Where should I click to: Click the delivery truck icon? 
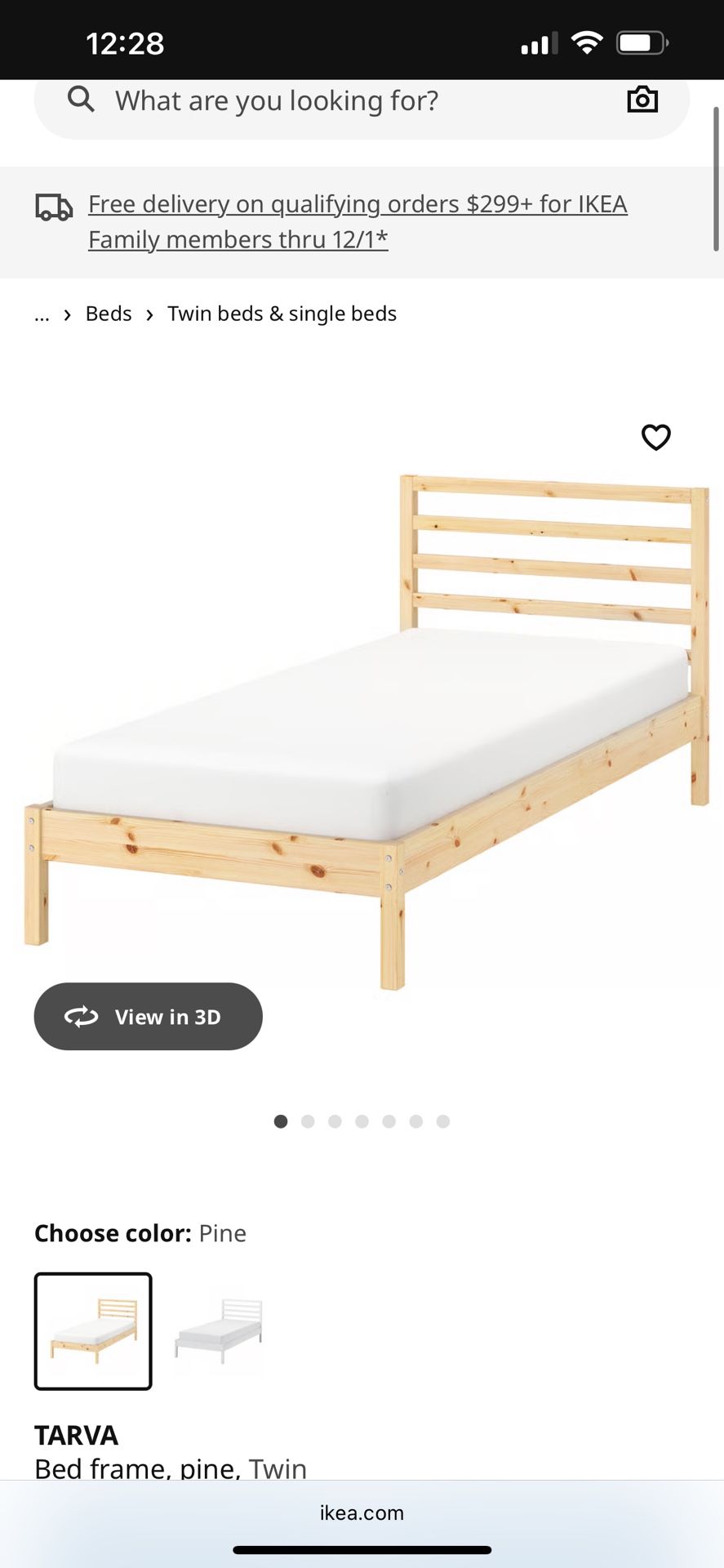coord(51,208)
